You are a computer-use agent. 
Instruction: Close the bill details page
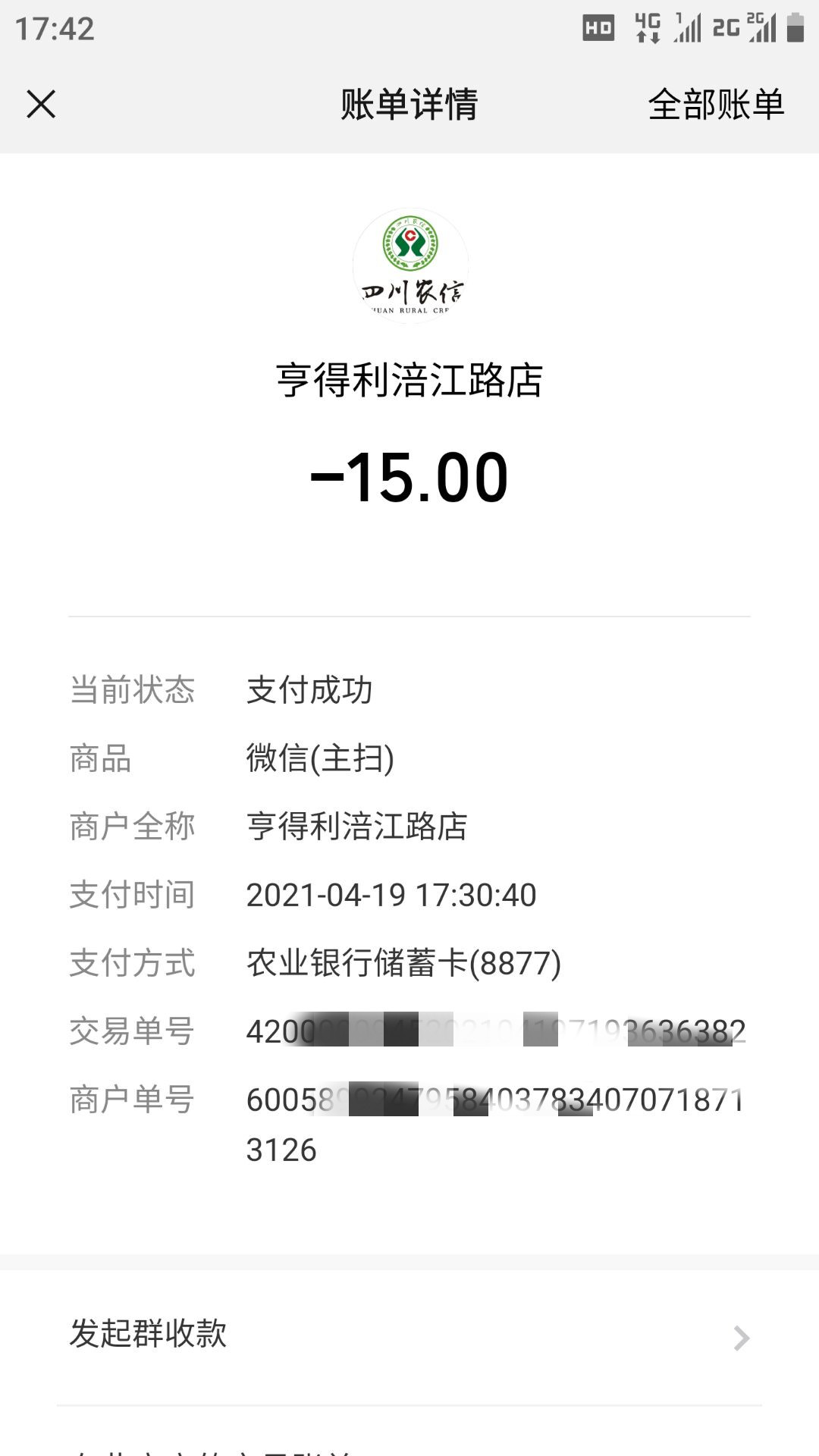coord(41,104)
